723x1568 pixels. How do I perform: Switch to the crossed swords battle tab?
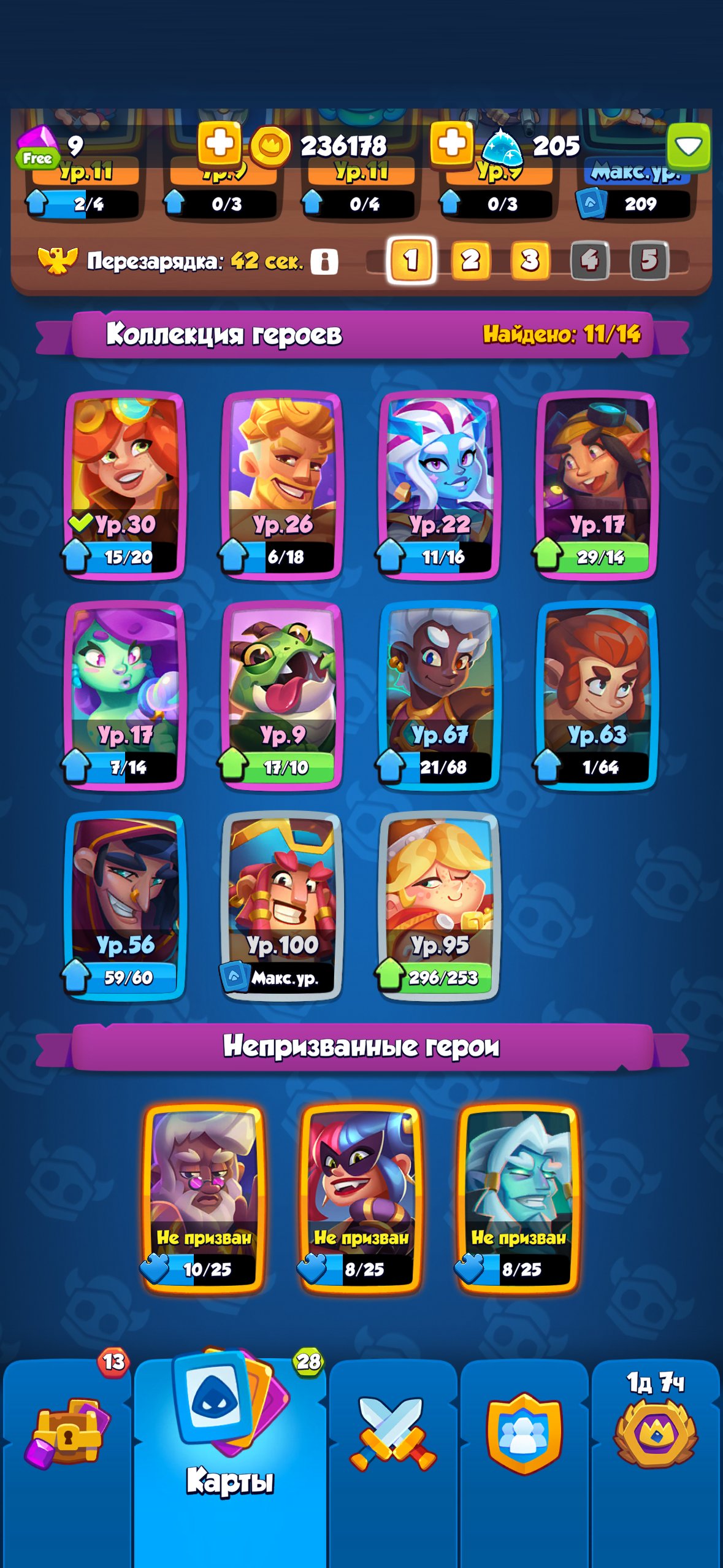click(393, 1460)
